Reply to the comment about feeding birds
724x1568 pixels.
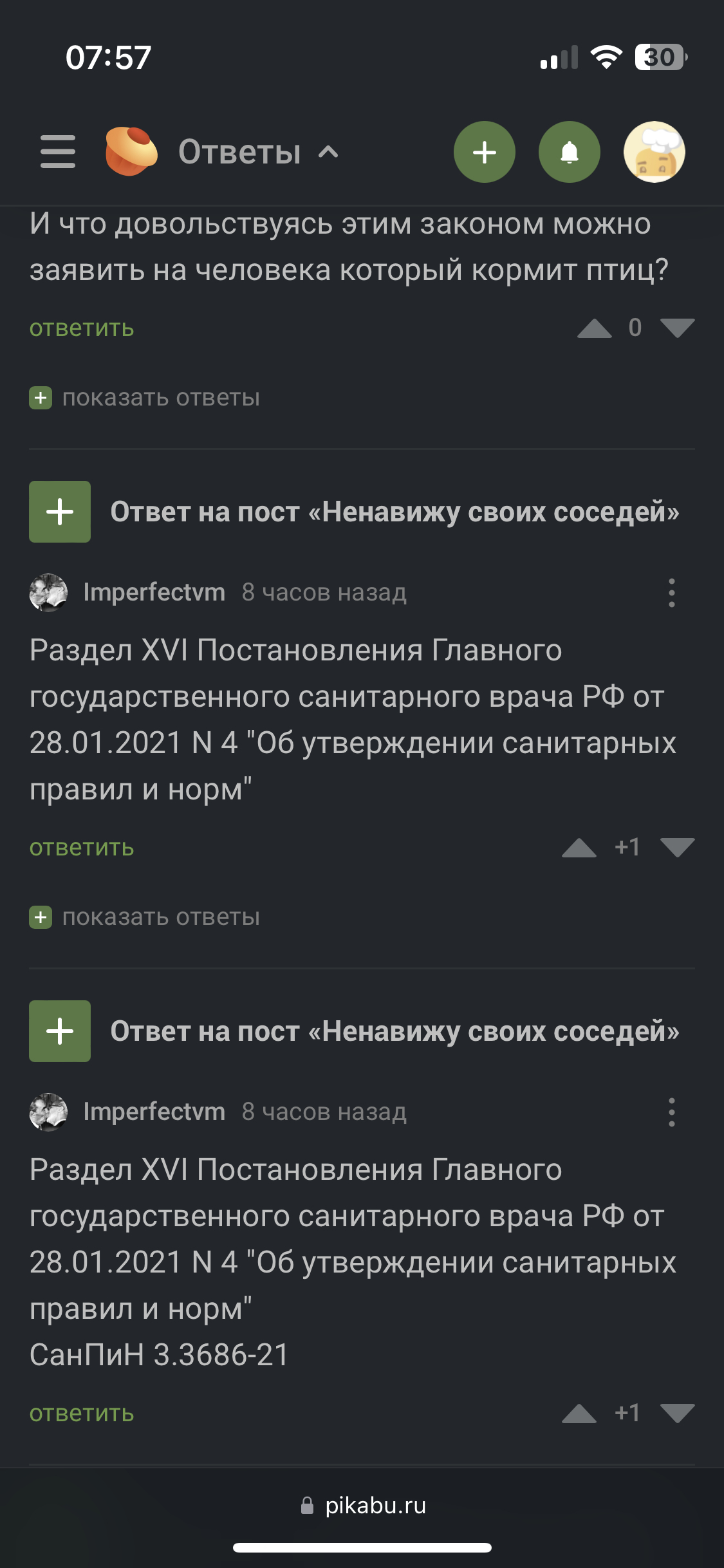[82, 328]
